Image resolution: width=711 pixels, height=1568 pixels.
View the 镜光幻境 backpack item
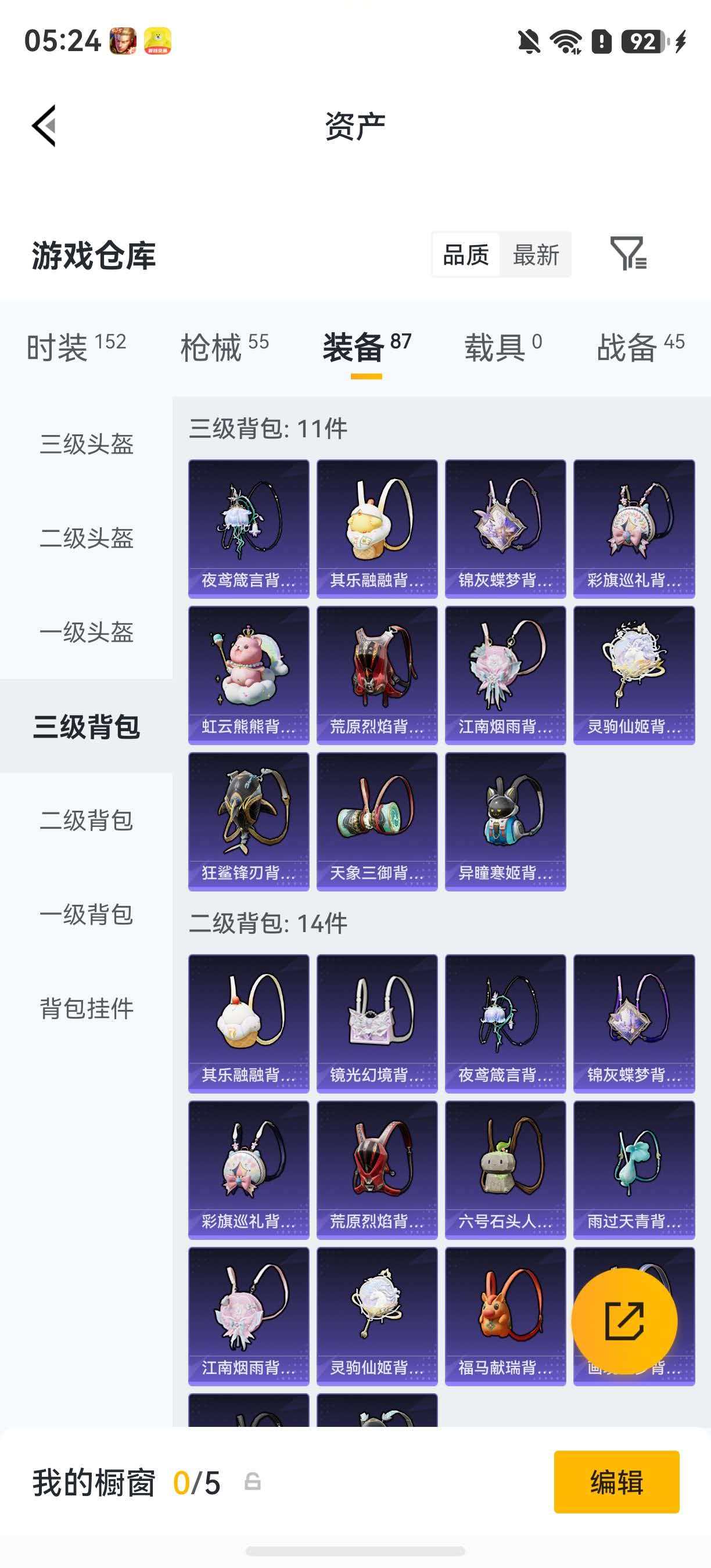point(377,1024)
